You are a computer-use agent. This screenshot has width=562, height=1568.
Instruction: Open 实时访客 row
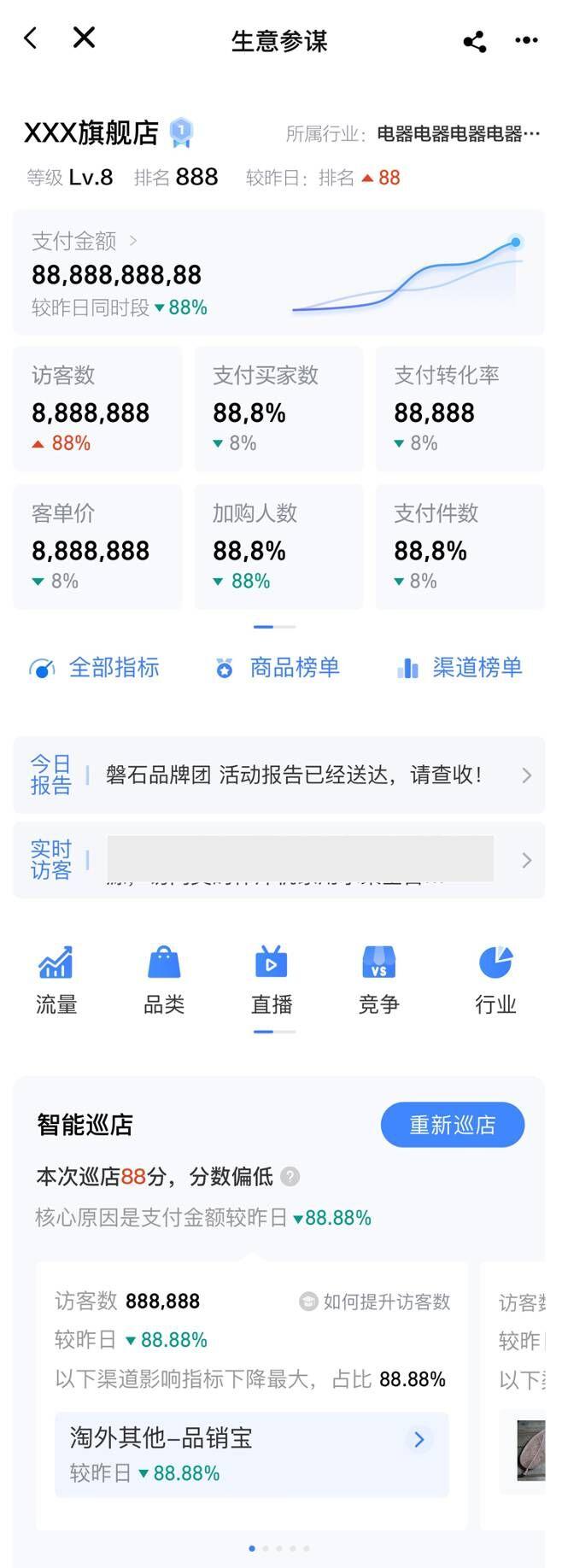tap(278, 860)
